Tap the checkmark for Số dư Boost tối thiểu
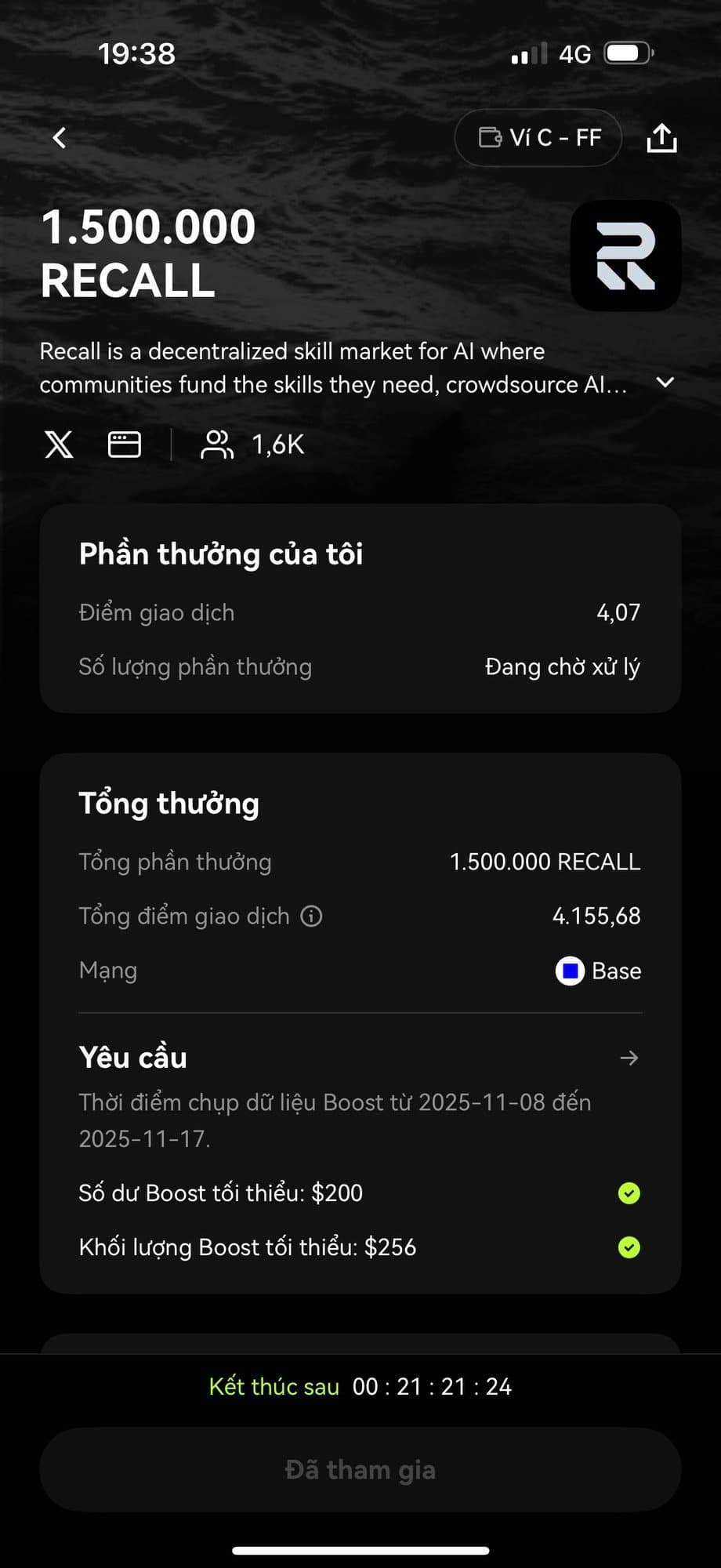 (x=629, y=1193)
